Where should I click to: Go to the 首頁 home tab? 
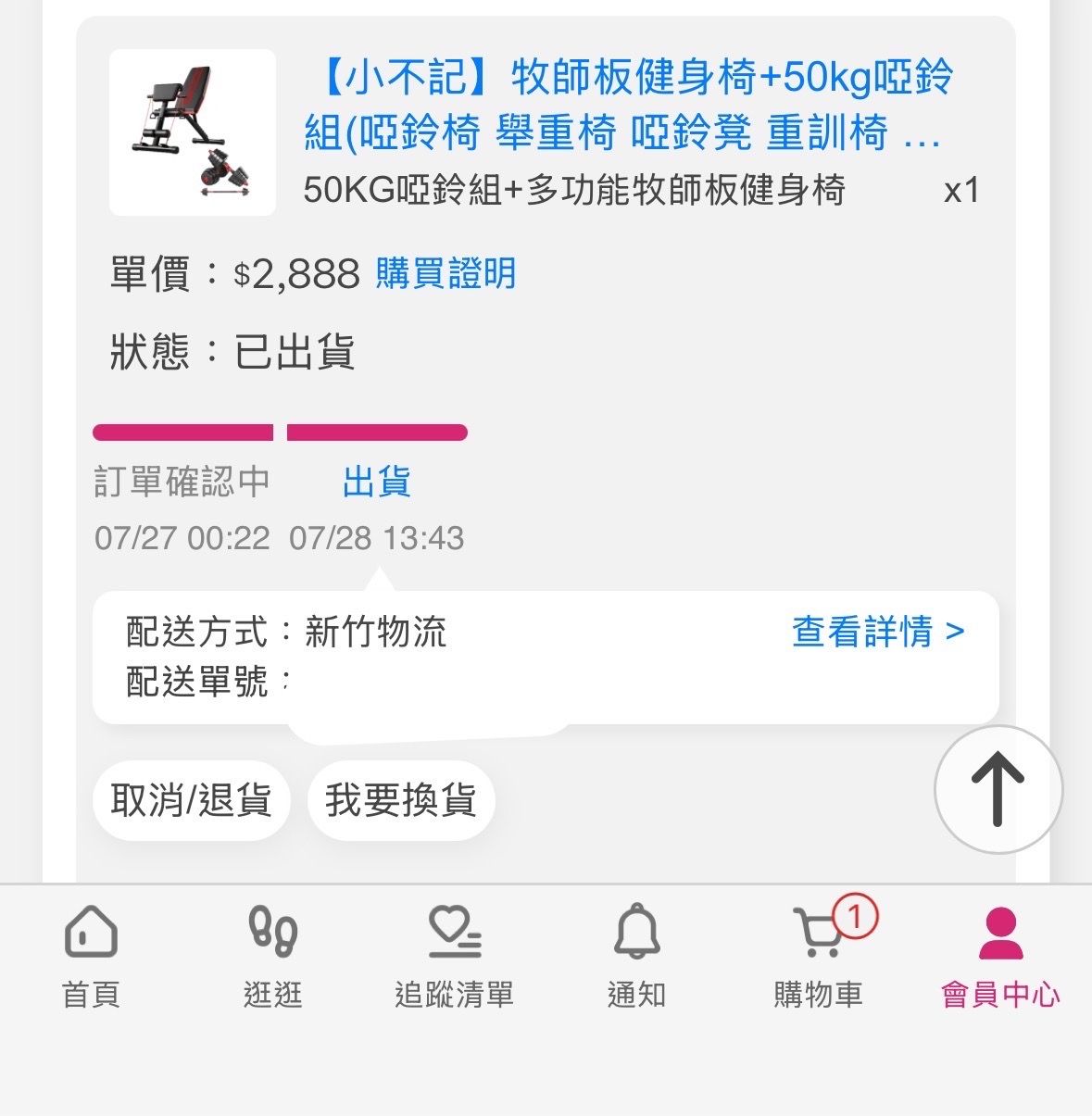[x=91, y=958]
